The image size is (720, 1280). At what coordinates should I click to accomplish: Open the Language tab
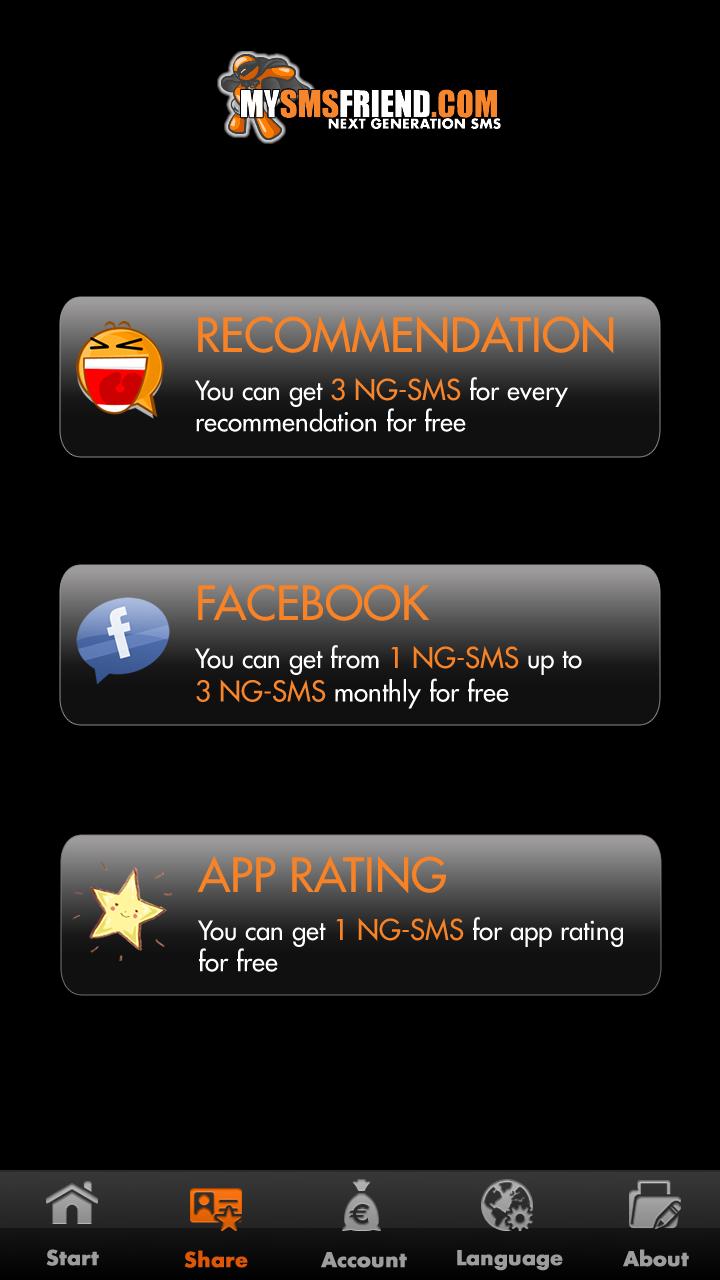509,1225
